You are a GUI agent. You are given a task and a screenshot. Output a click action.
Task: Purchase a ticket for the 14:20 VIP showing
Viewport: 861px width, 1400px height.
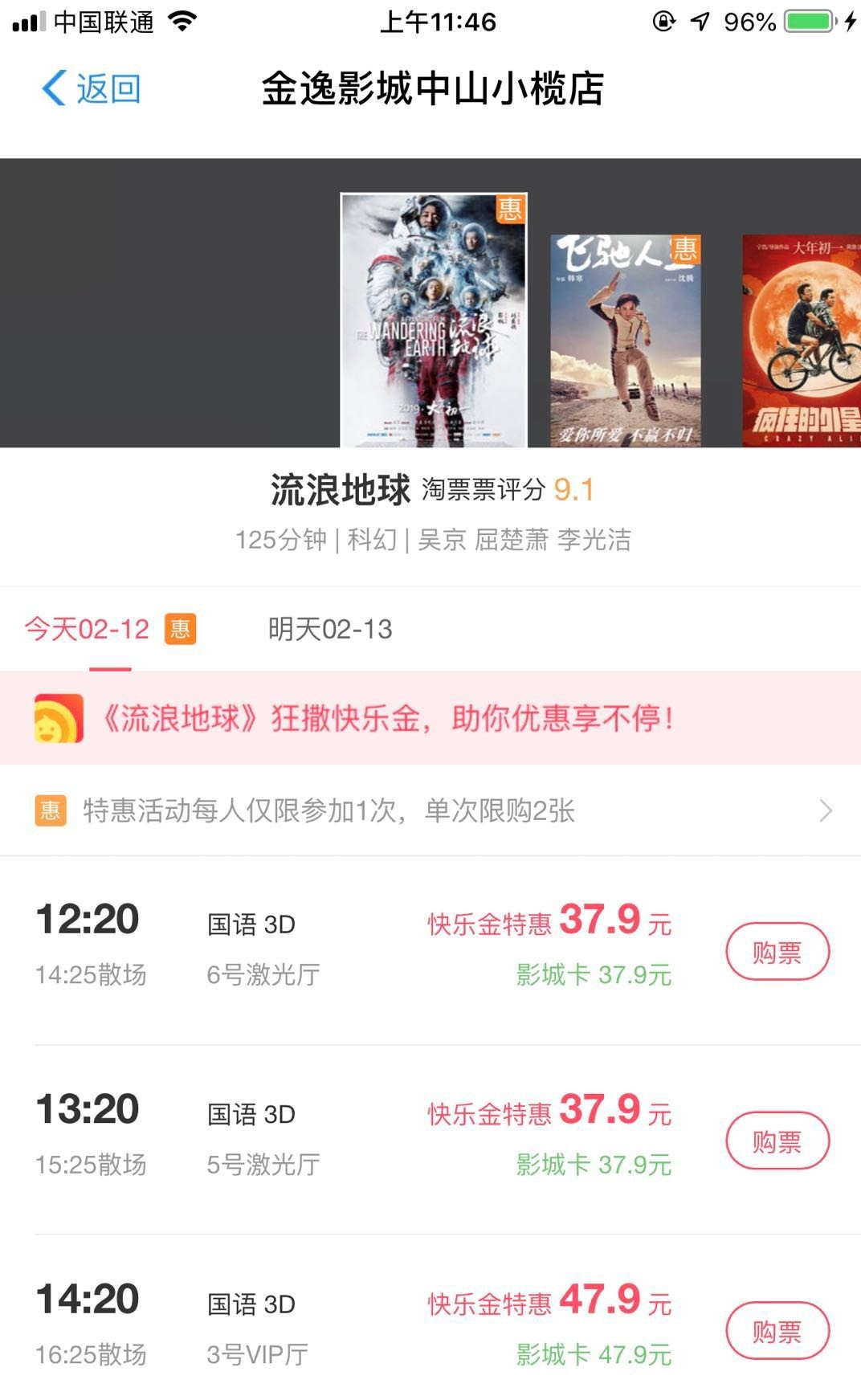coord(777,1331)
